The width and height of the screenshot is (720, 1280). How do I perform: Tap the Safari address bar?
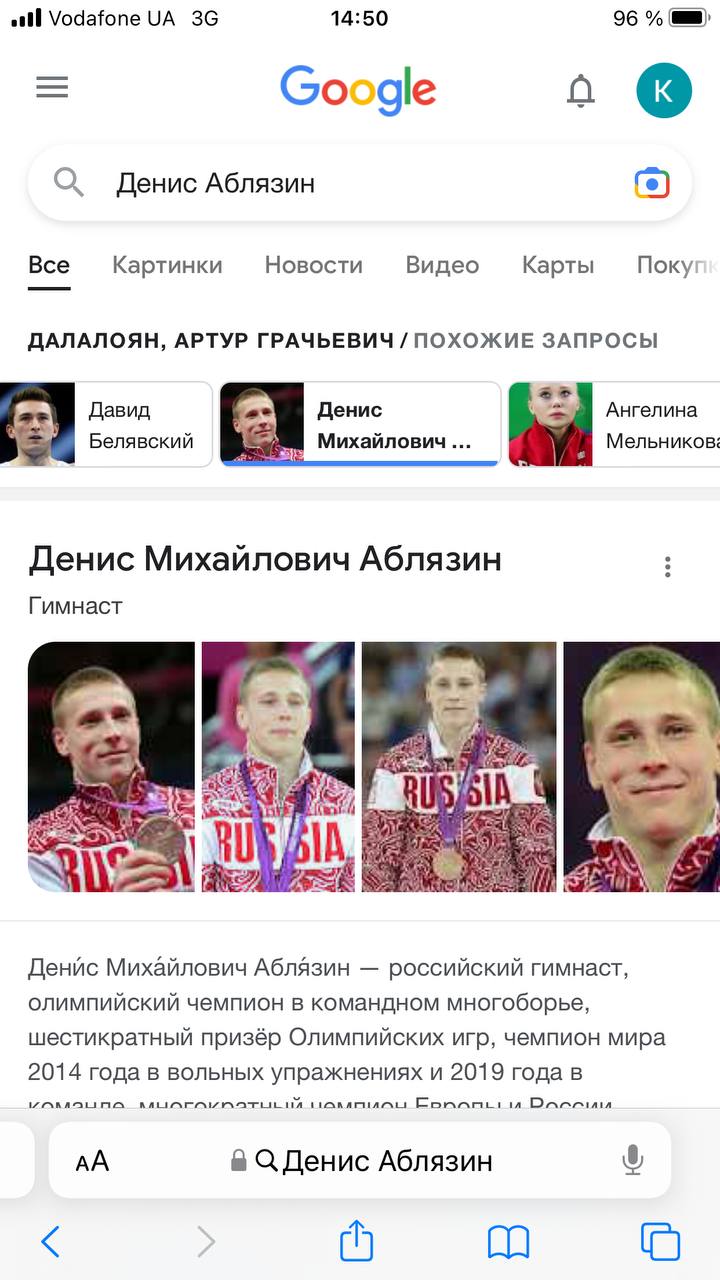[370, 1161]
